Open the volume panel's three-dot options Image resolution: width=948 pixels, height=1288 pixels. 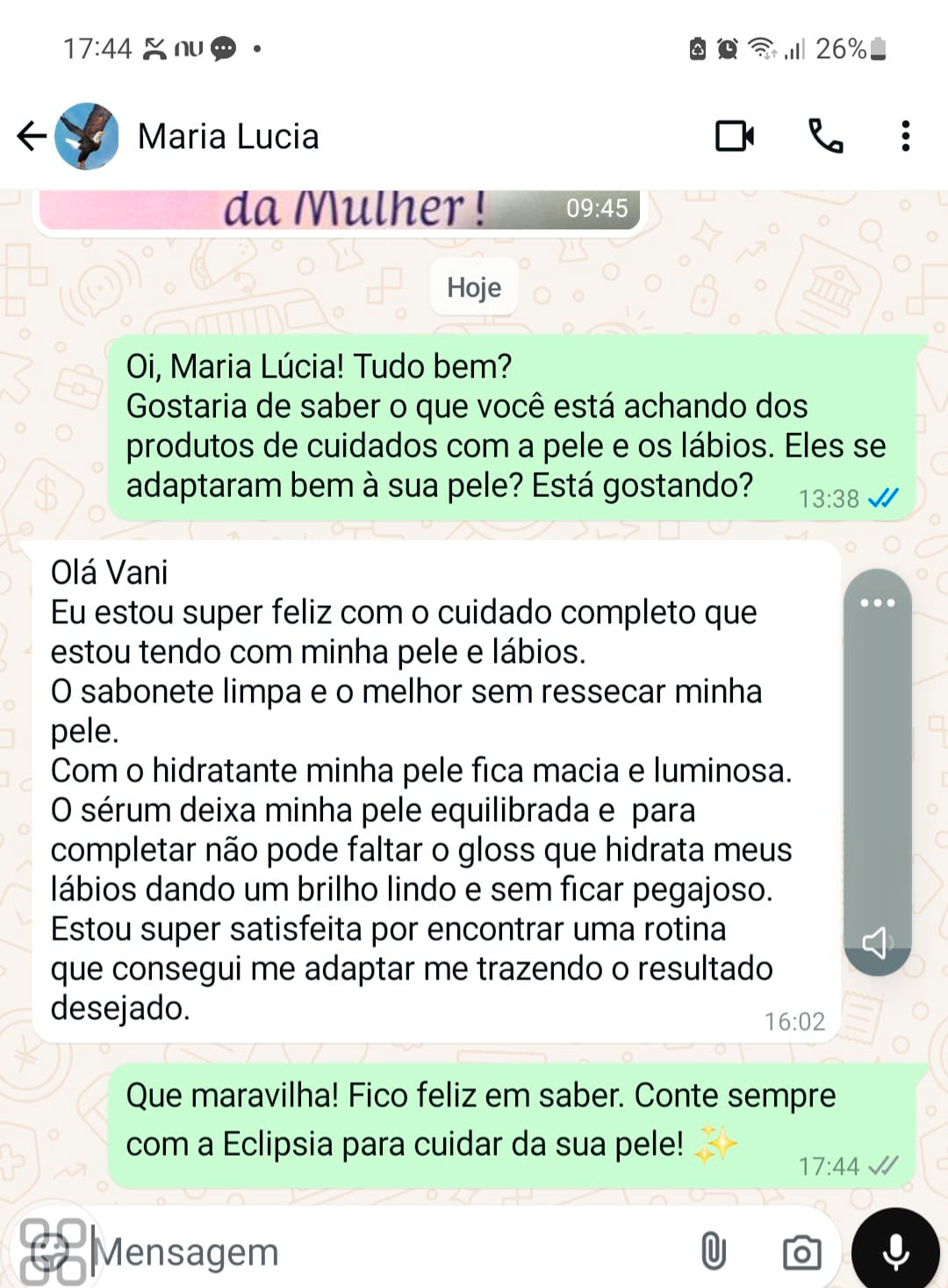pyautogui.click(x=877, y=602)
